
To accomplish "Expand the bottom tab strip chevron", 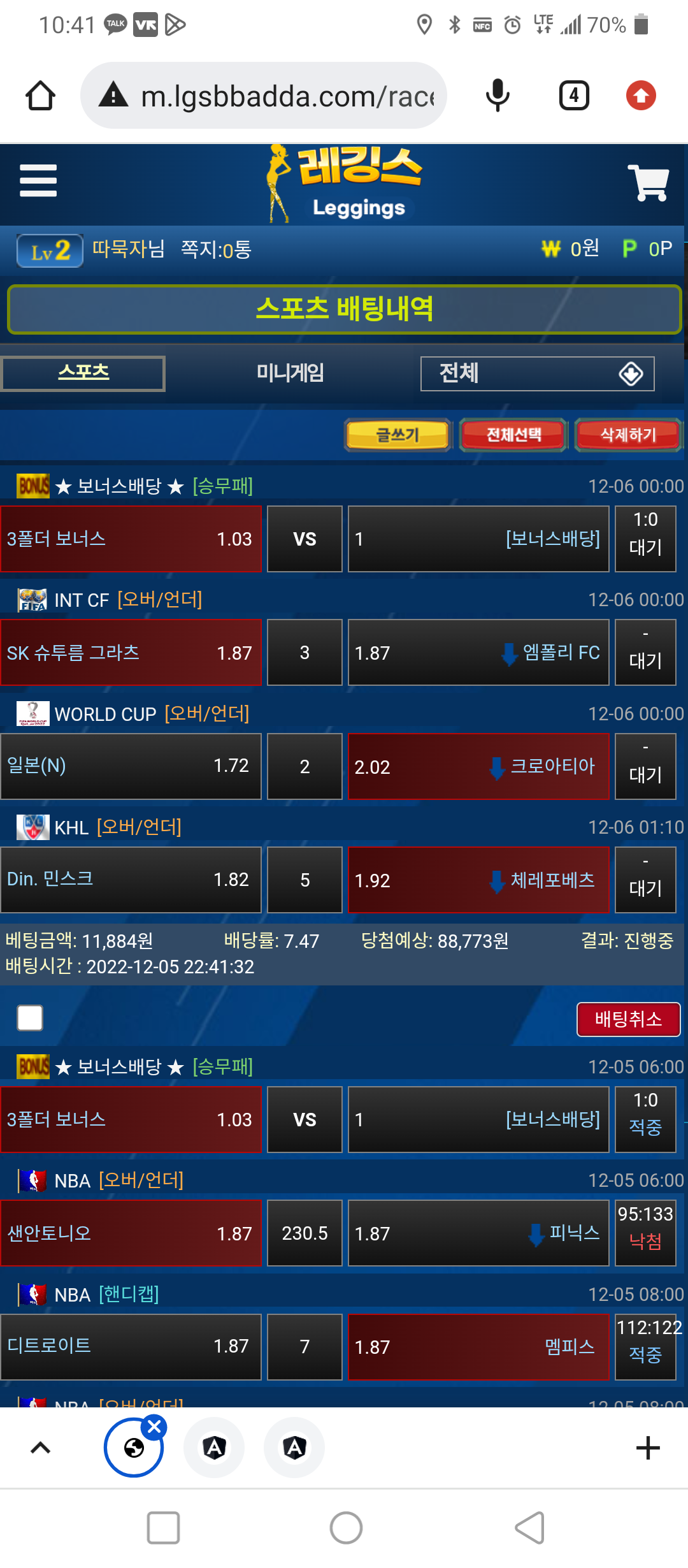I will point(40,1448).
